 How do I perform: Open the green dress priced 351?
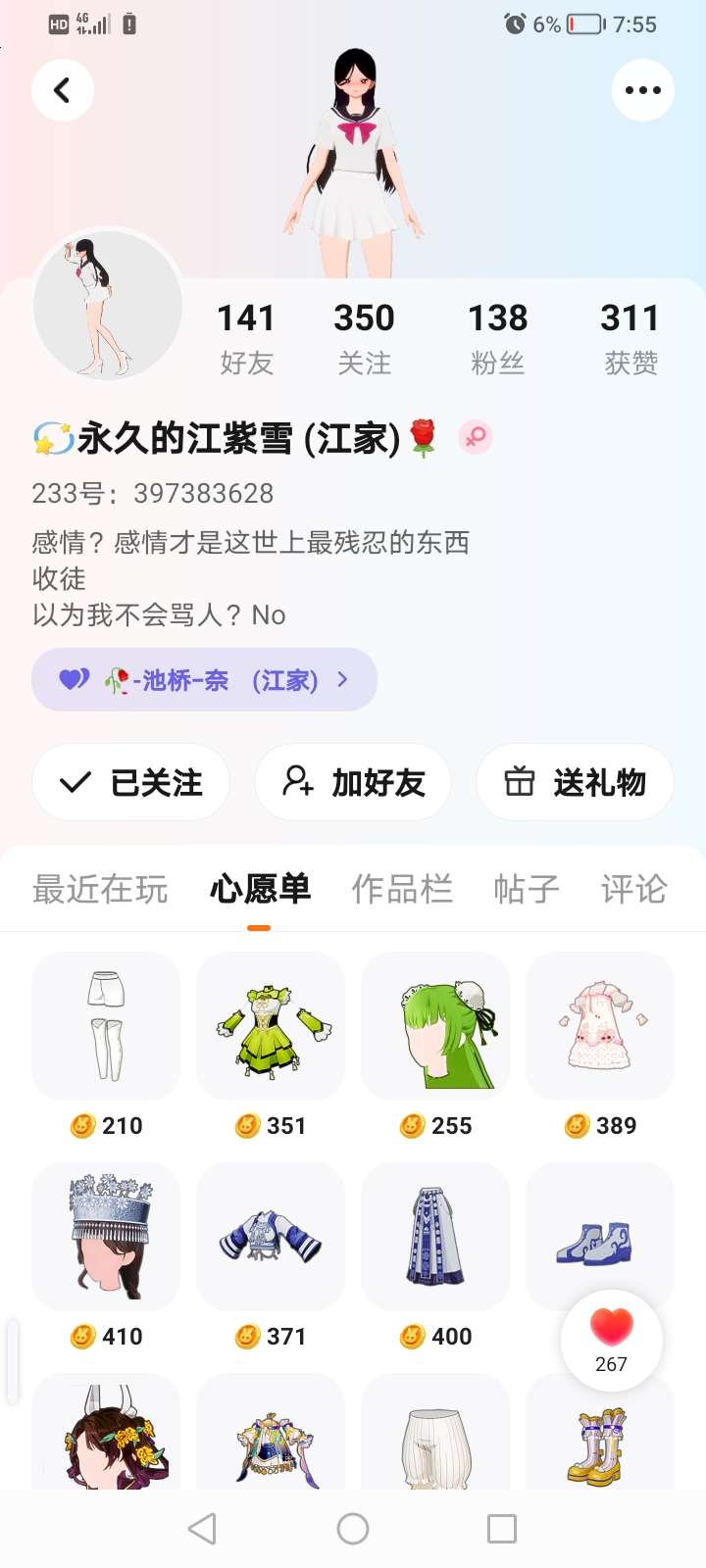tap(271, 1027)
